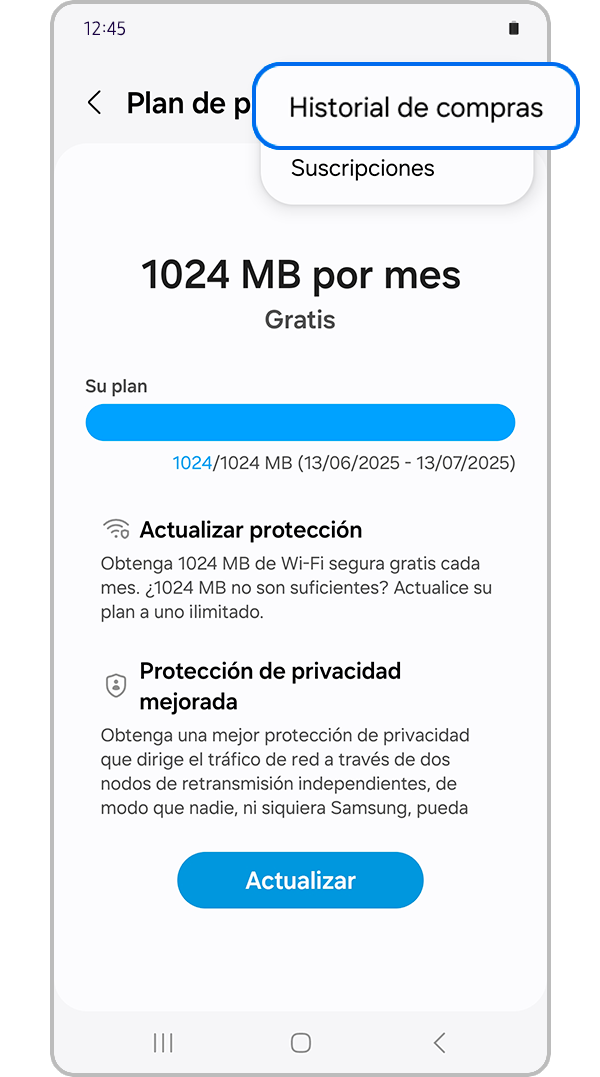This screenshot has width=600, height=1077.
Task: Open Historial de compras
Action: click(416, 108)
